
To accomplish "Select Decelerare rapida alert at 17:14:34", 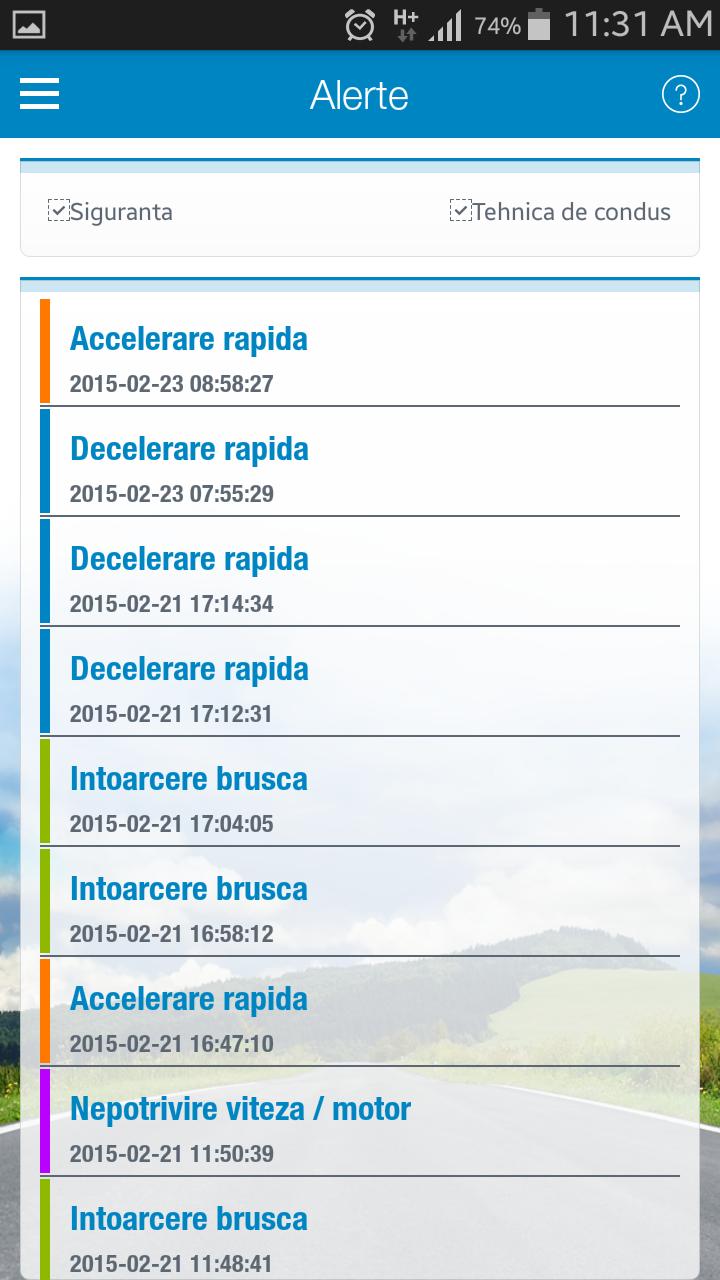I will 360,571.
